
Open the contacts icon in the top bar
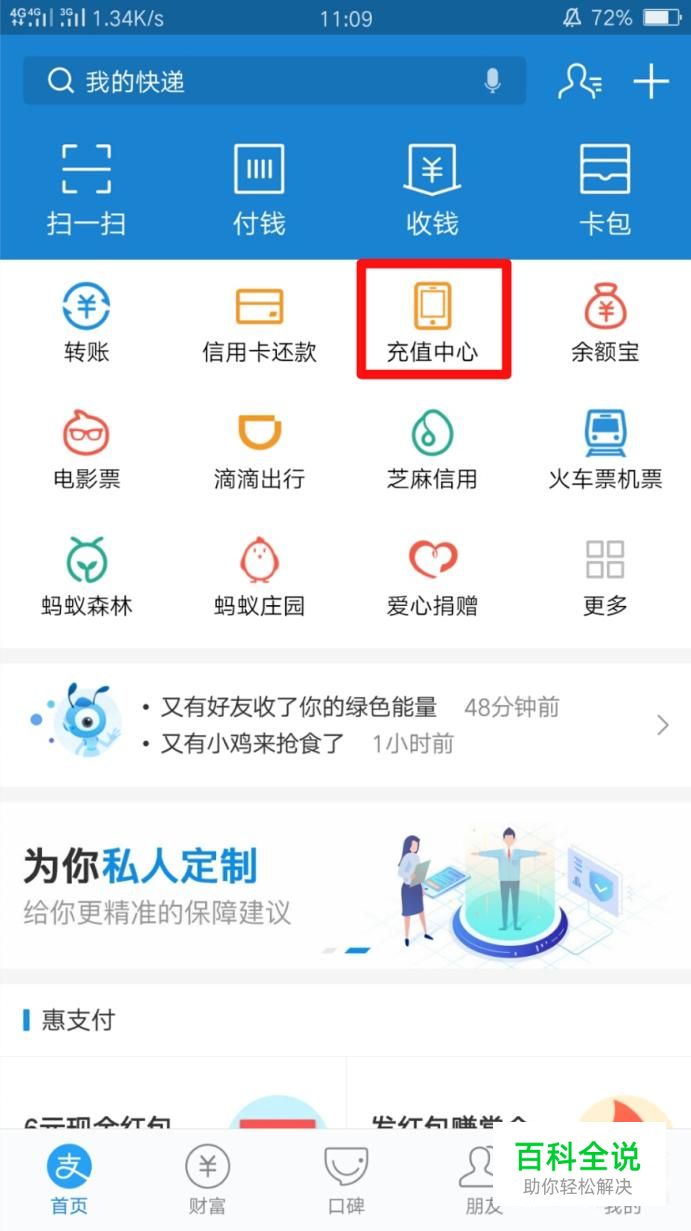coord(579,81)
